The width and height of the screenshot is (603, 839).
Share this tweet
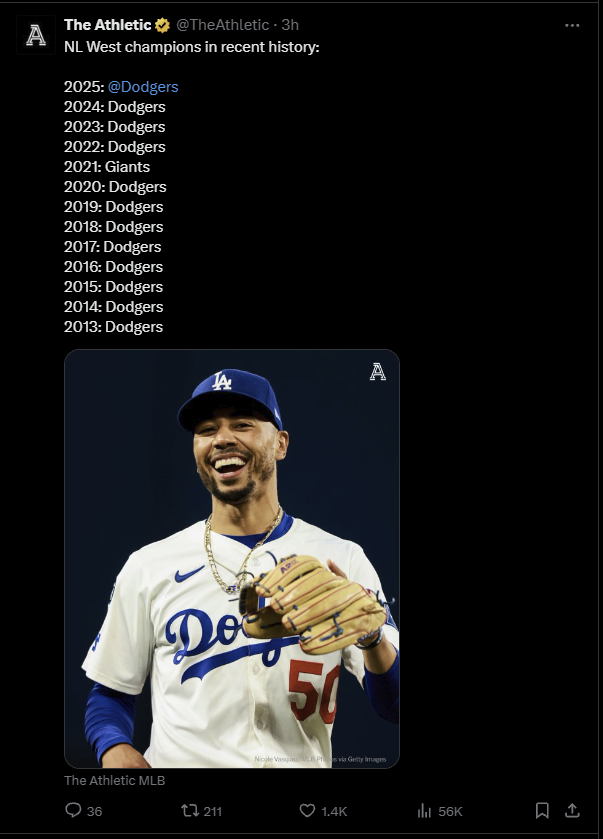(572, 810)
